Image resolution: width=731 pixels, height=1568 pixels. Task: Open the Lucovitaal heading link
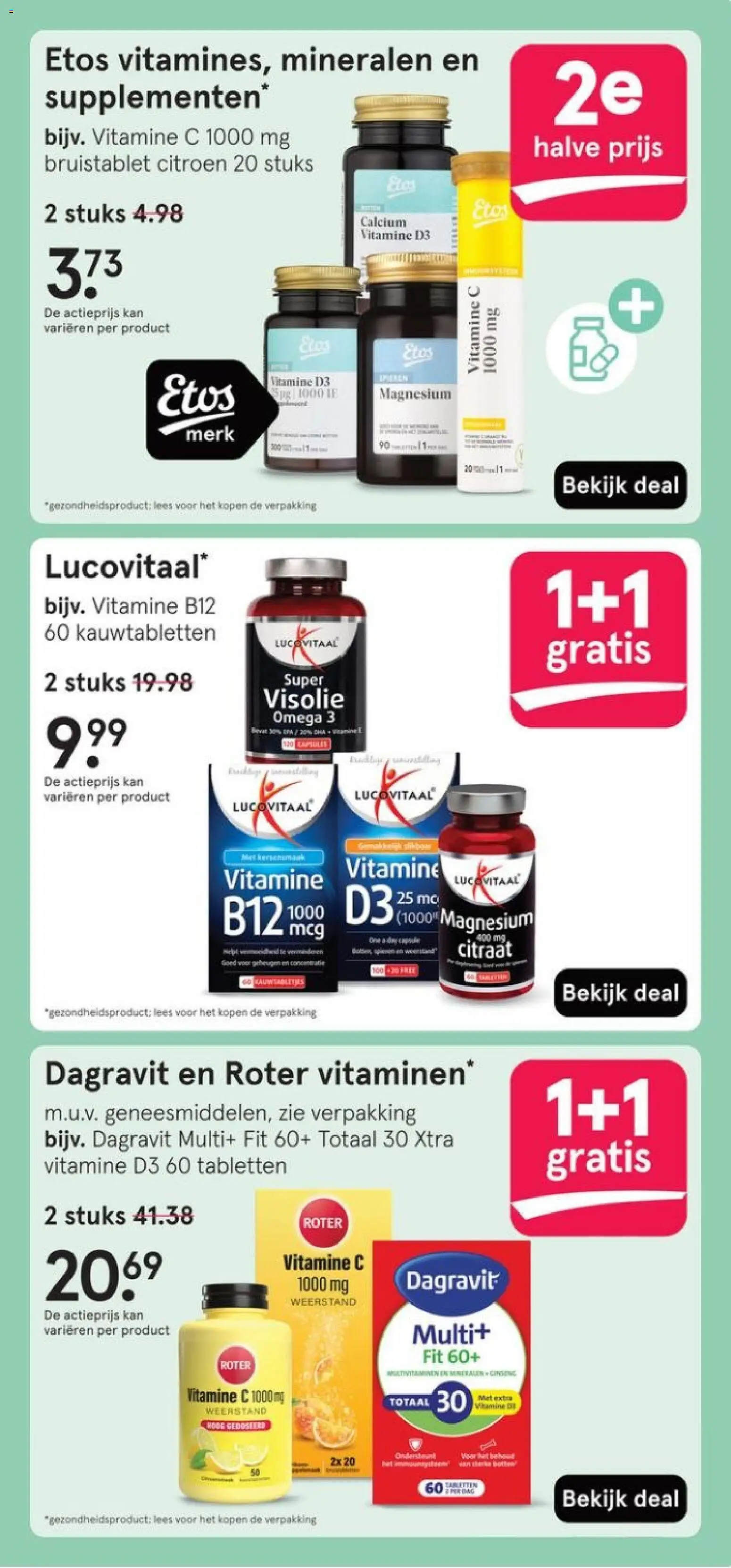[x=125, y=566]
